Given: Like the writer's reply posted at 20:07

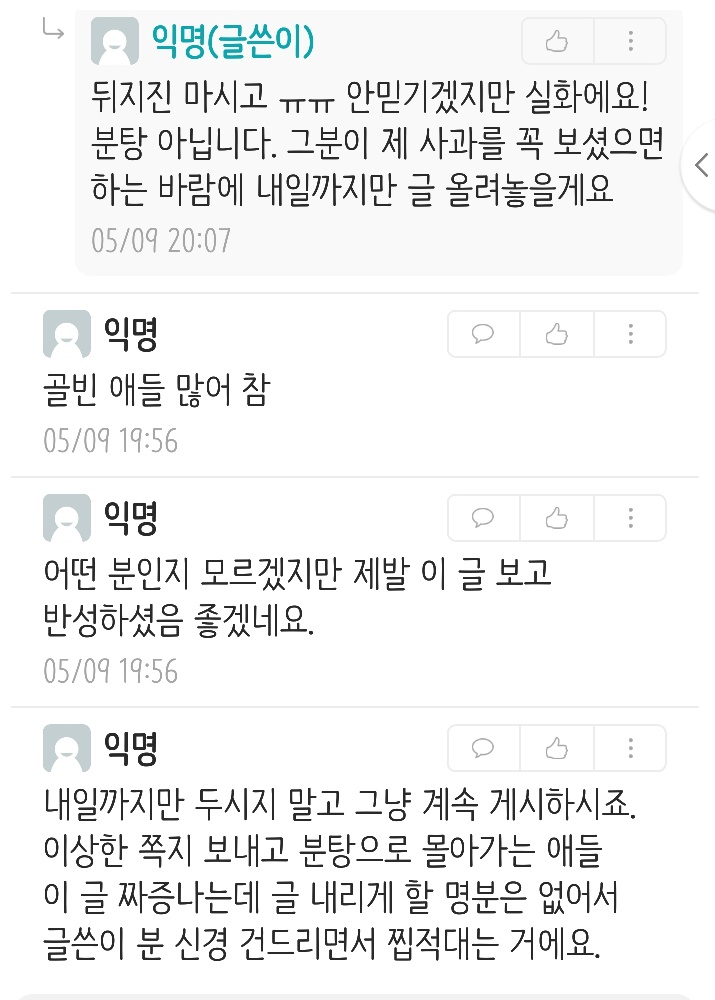Looking at the screenshot, I should point(557,41).
